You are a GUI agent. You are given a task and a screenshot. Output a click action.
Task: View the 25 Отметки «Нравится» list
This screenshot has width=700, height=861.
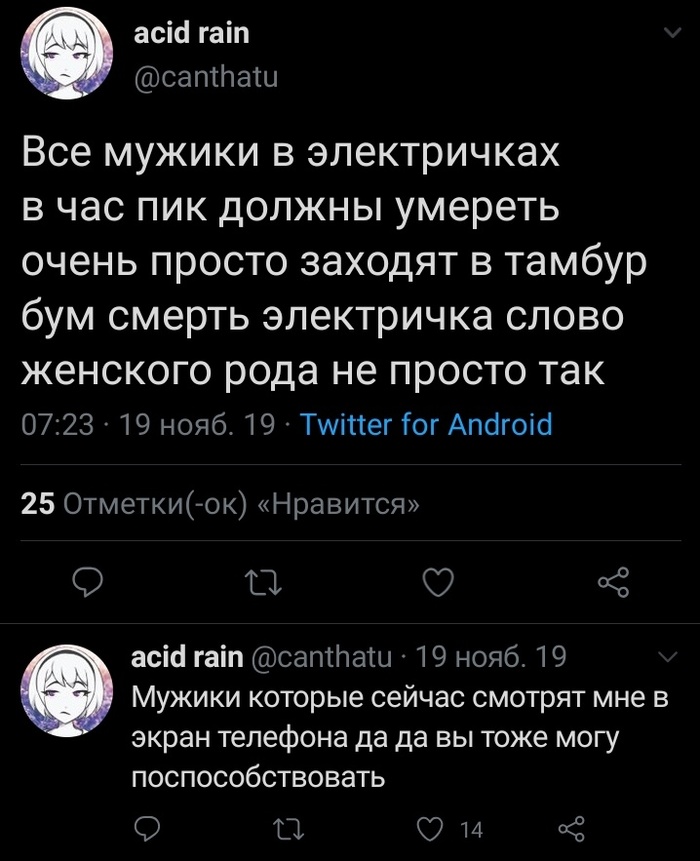(220, 503)
